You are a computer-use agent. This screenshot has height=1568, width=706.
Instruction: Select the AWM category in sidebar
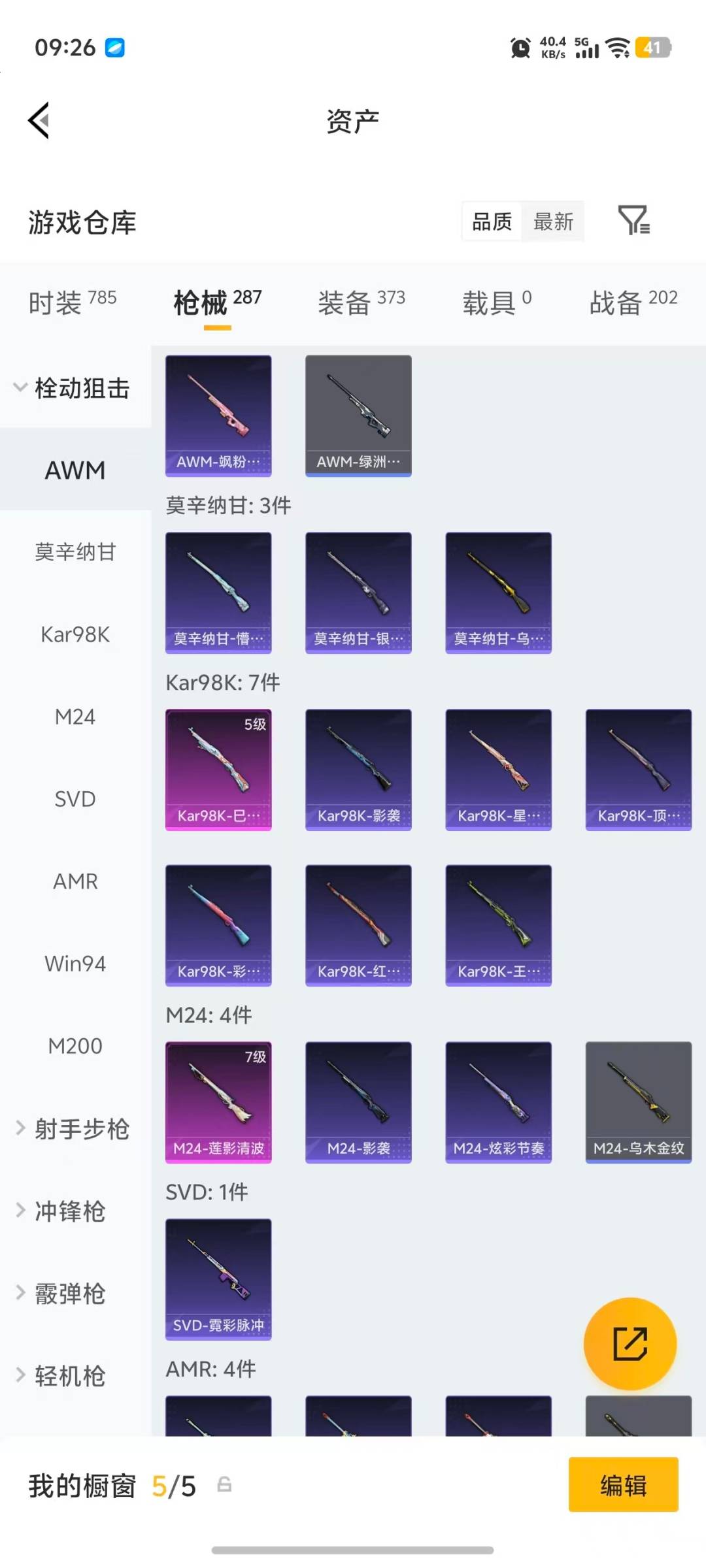pyautogui.click(x=75, y=470)
